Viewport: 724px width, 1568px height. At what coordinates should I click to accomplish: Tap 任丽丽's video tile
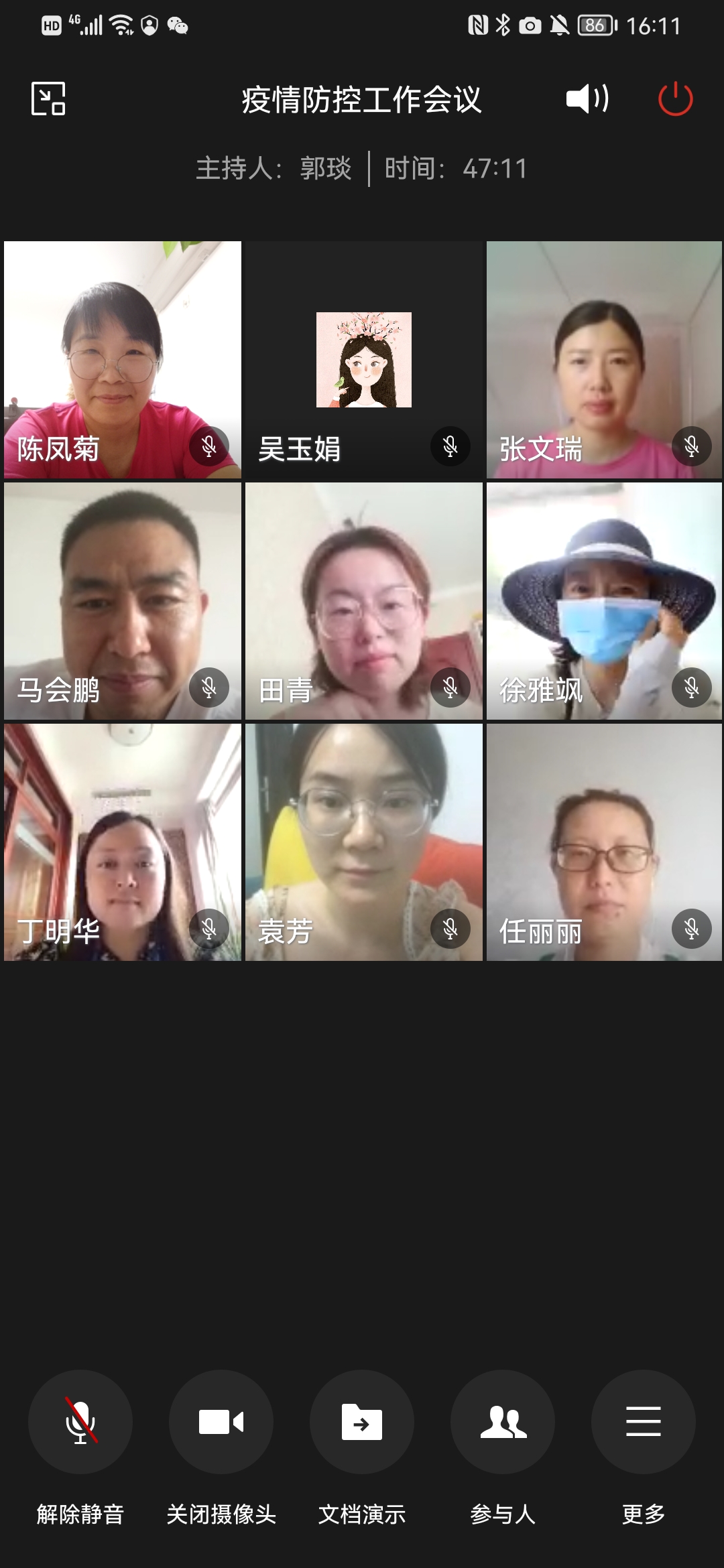point(604,842)
